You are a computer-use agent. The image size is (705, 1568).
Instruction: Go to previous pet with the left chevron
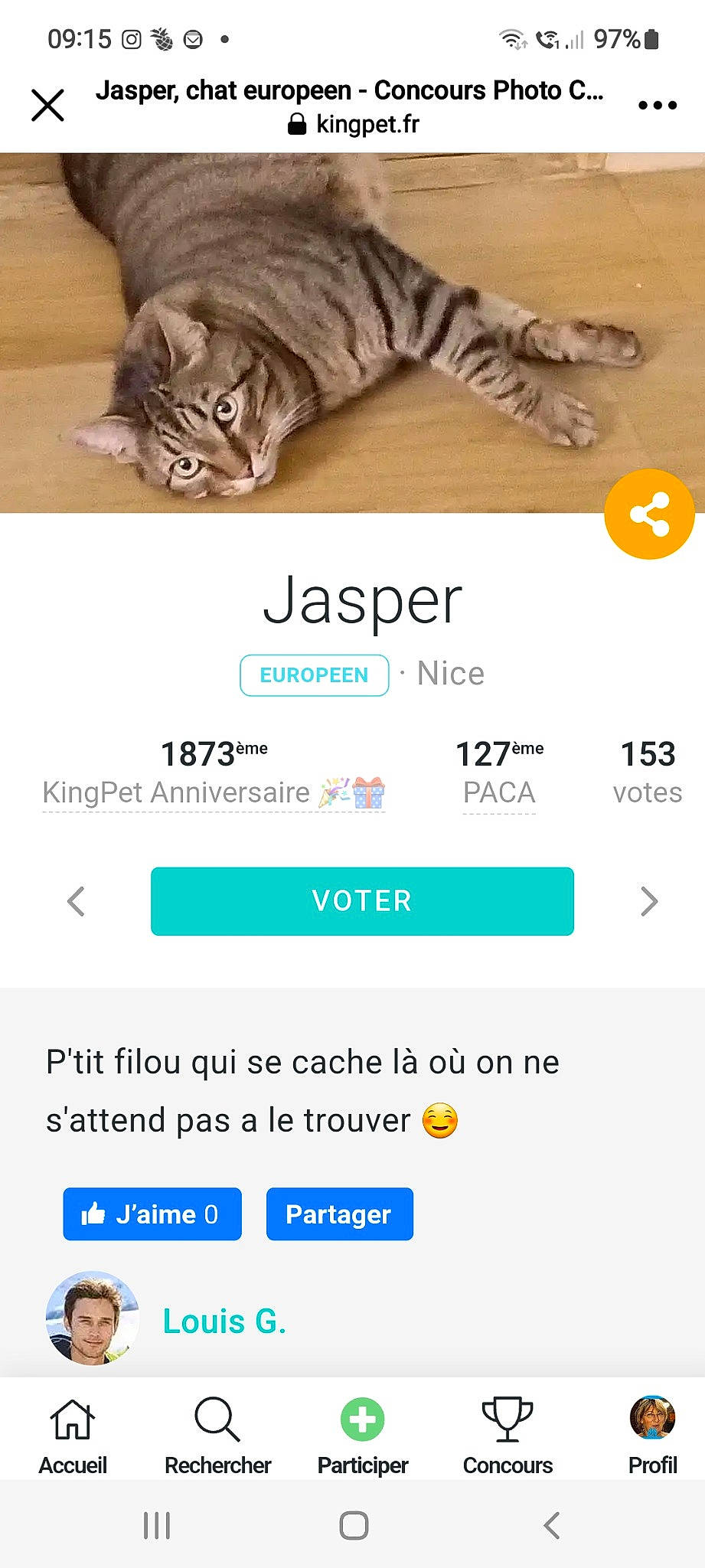[x=75, y=901]
